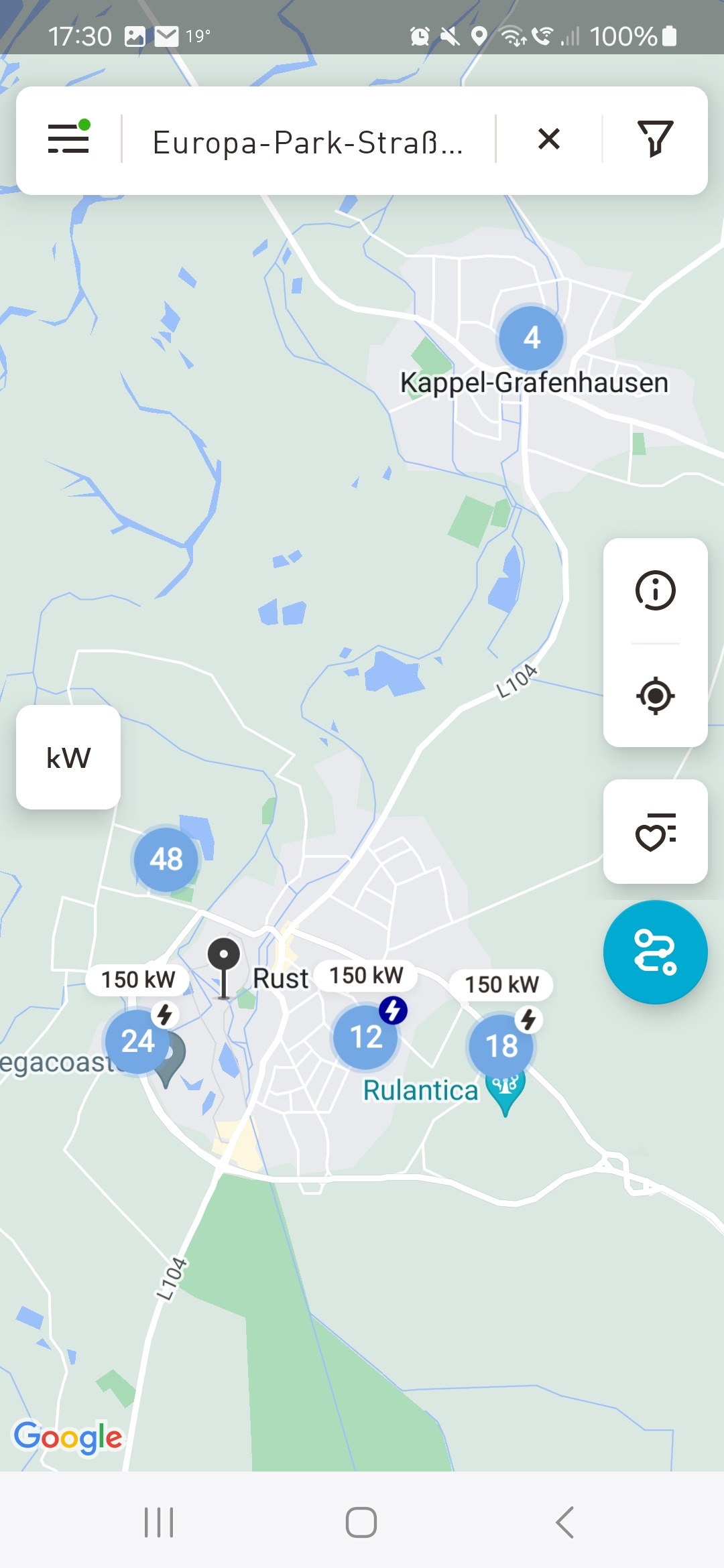This screenshot has width=724, height=1568.
Task: Center the map on my location
Action: coord(655,696)
